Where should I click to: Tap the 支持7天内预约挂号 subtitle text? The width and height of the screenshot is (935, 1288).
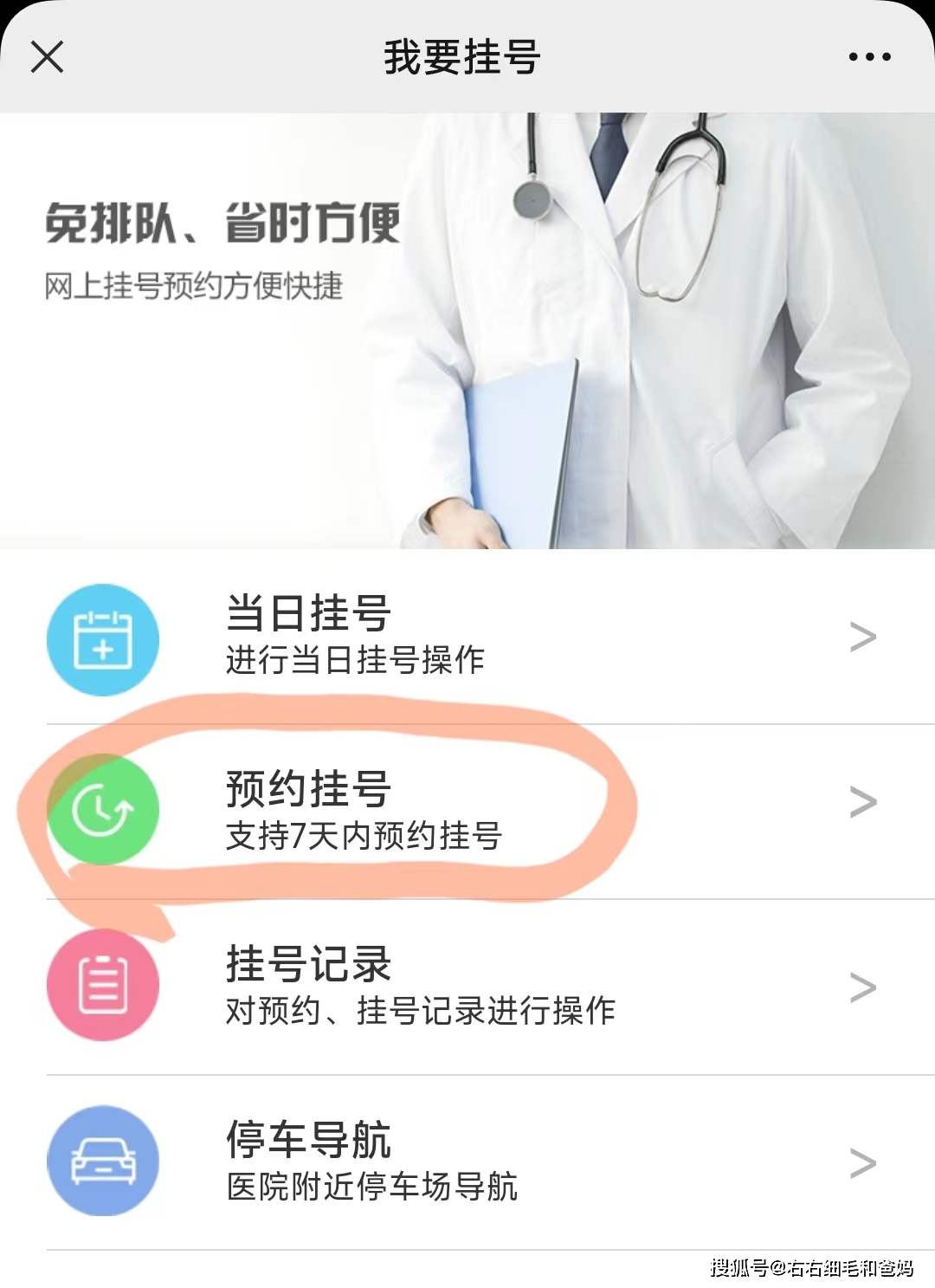point(364,837)
